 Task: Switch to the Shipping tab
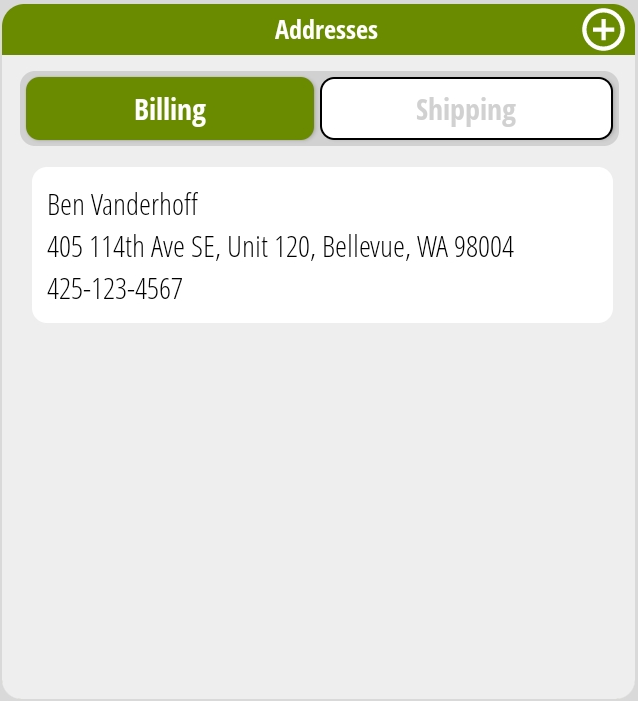466,109
